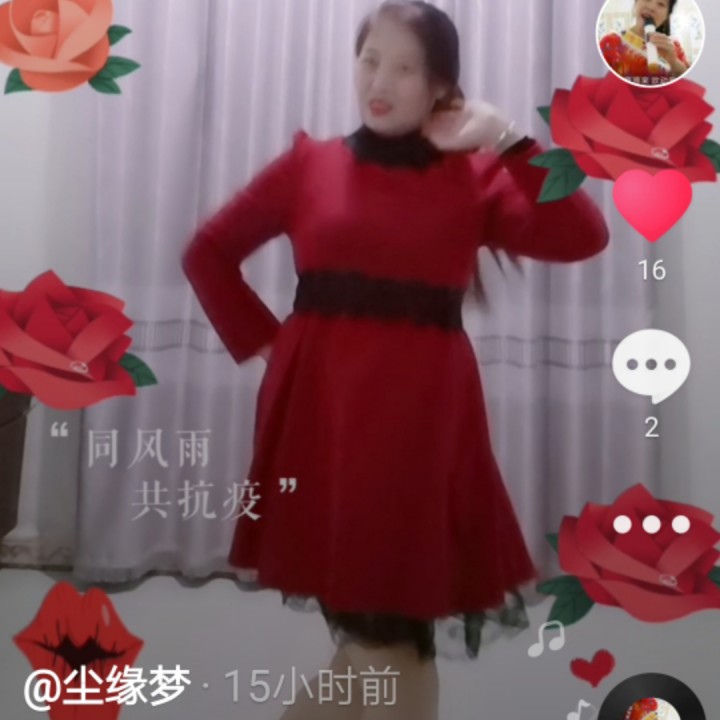The image size is (720, 720).
Task: Open the three-dot more options
Action: [651, 524]
